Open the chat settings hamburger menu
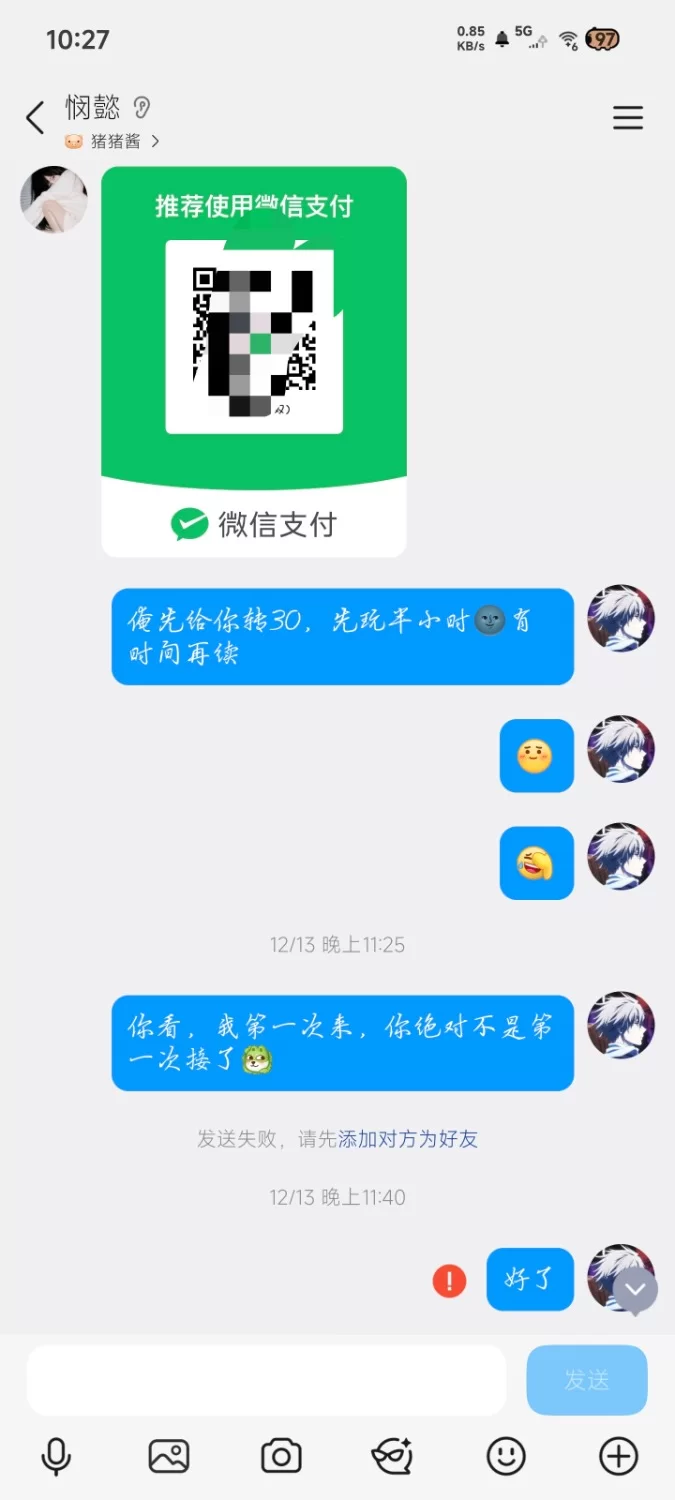 [x=627, y=118]
